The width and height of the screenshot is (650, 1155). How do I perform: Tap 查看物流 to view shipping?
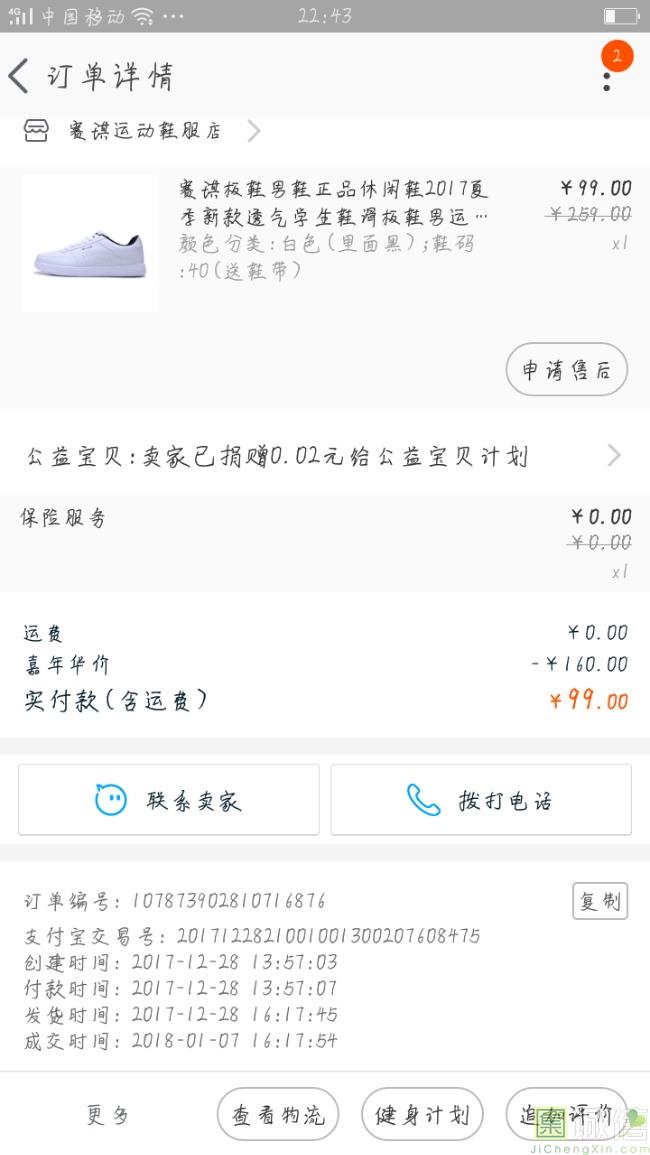click(x=278, y=1115)
